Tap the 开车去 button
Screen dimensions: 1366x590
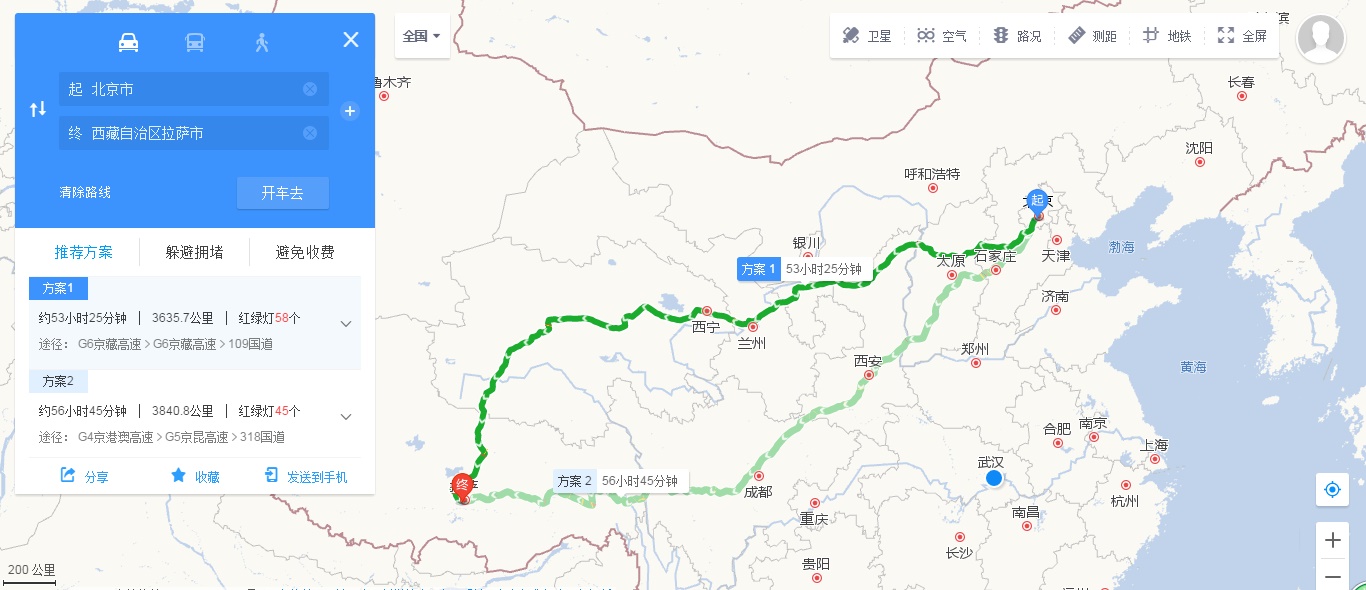tap(282, 193)
